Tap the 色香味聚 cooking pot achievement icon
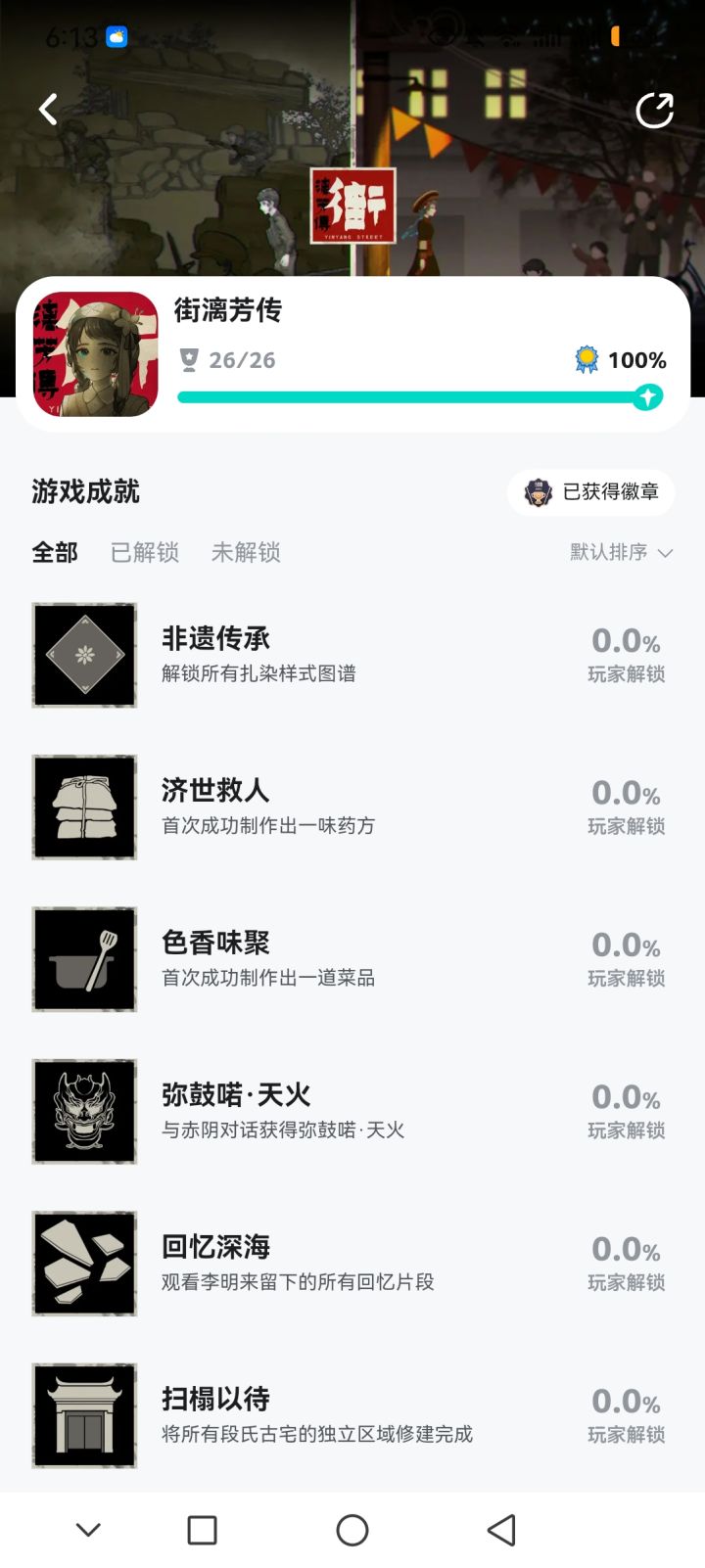Viewport: 705px width, 1568px height. pyautogui.click(x=83, y=959)
